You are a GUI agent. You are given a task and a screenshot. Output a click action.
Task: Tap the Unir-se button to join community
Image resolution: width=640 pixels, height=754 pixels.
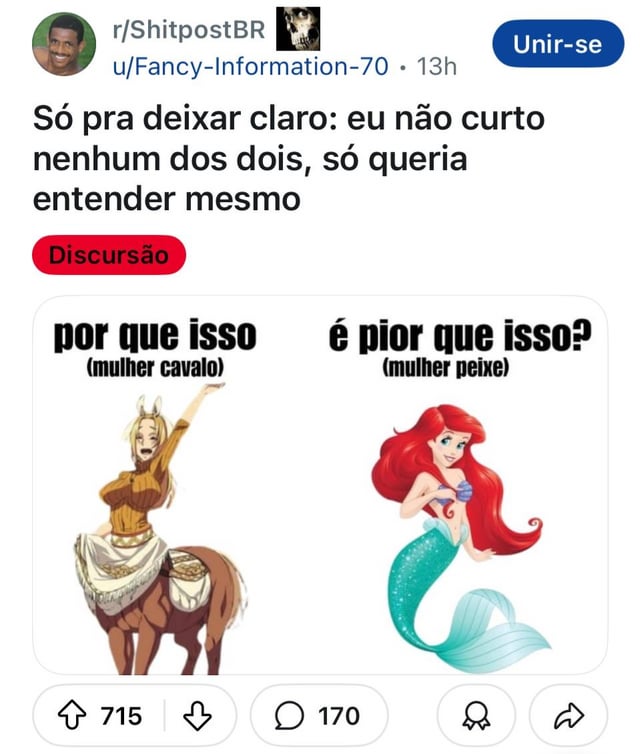[557, 44]
